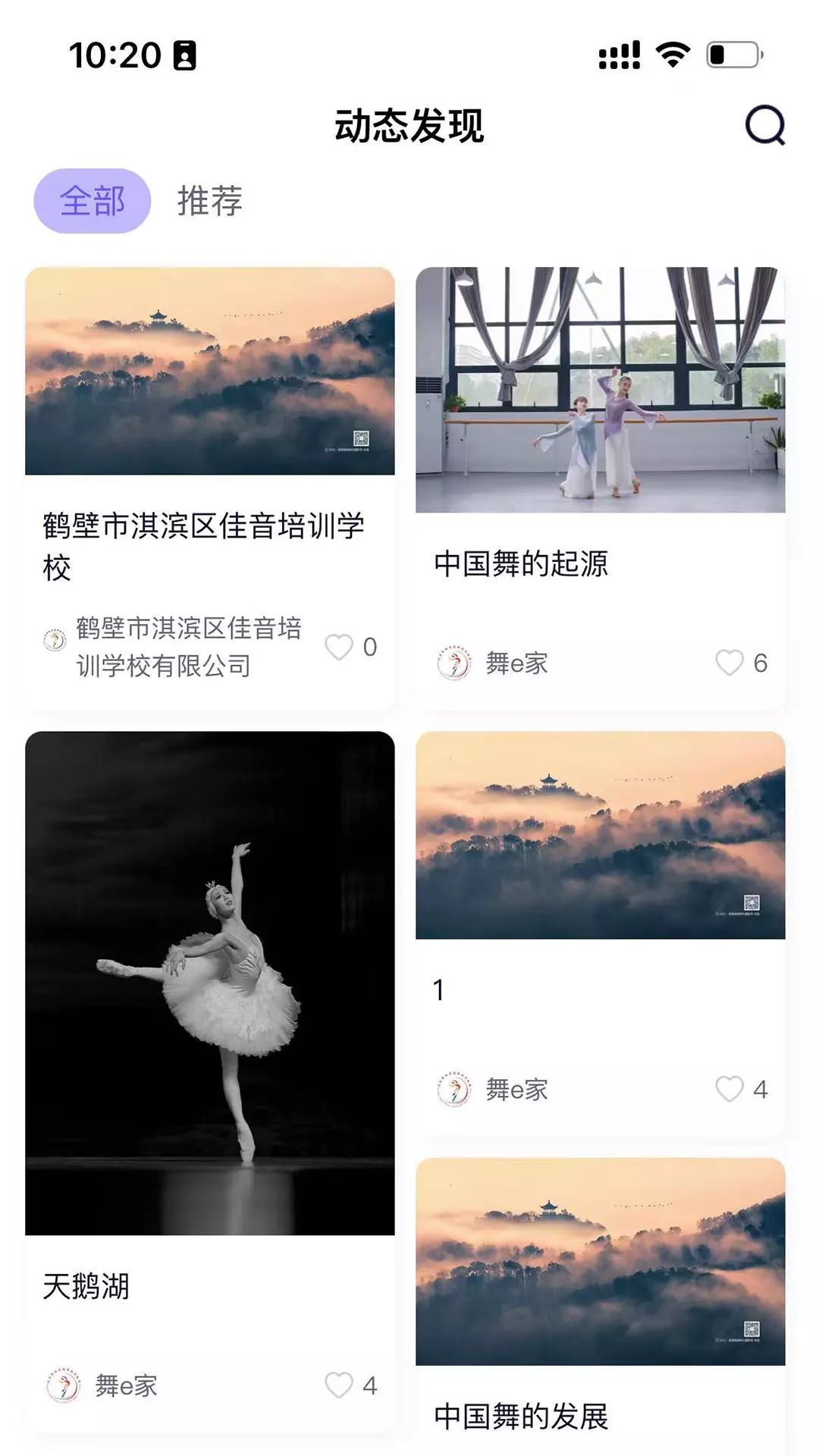Open the post titled 1
This screenshot has width=819, height=1456.
[601, 934]
